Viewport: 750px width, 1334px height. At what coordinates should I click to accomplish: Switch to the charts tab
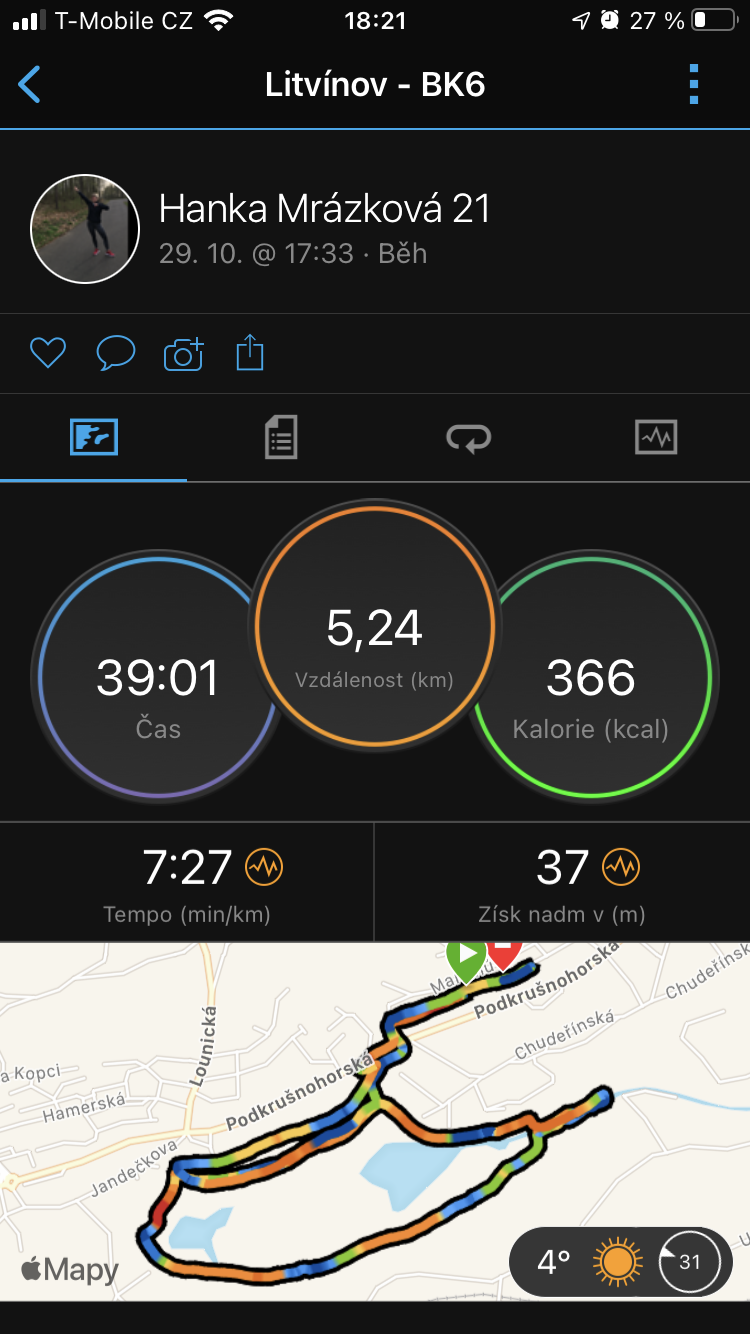pos(656,438)
